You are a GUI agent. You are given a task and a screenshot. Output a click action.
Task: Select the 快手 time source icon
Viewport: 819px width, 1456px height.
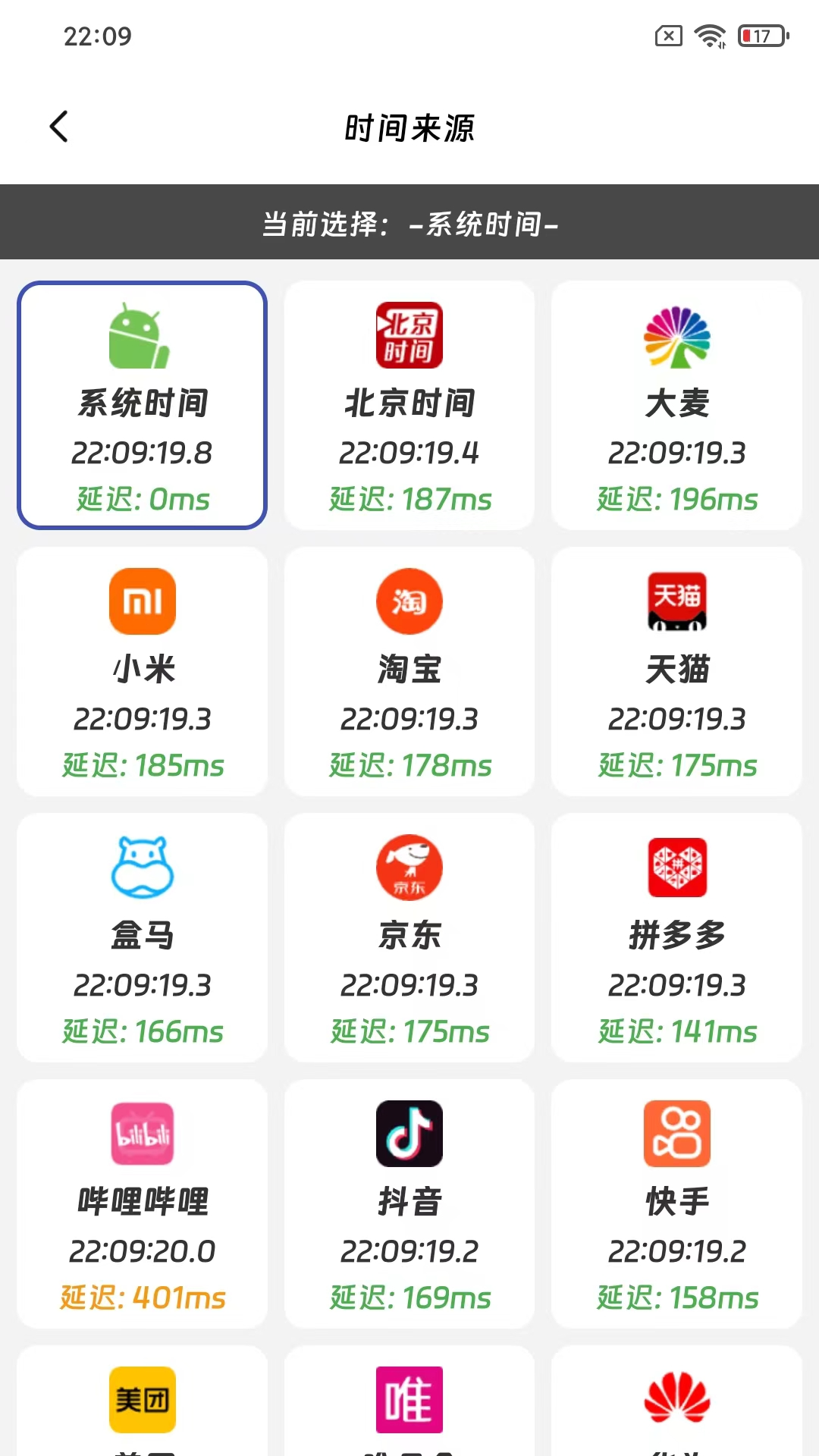676,1133
